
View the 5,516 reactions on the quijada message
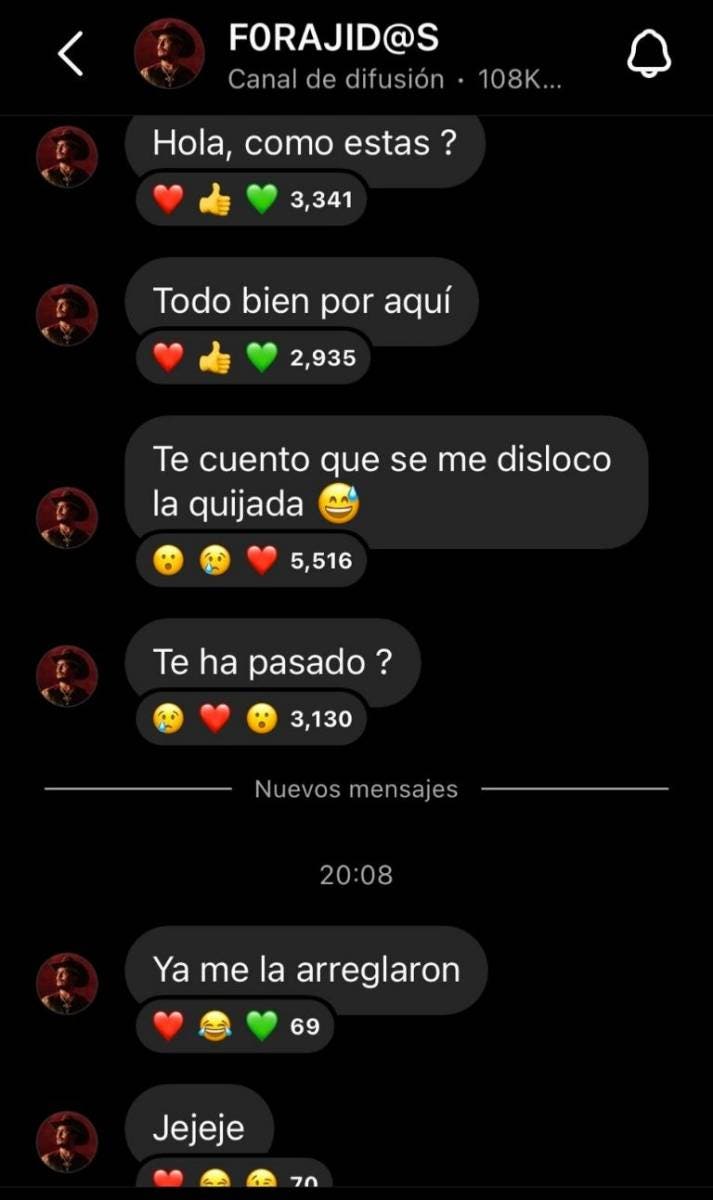click(252, 560)
